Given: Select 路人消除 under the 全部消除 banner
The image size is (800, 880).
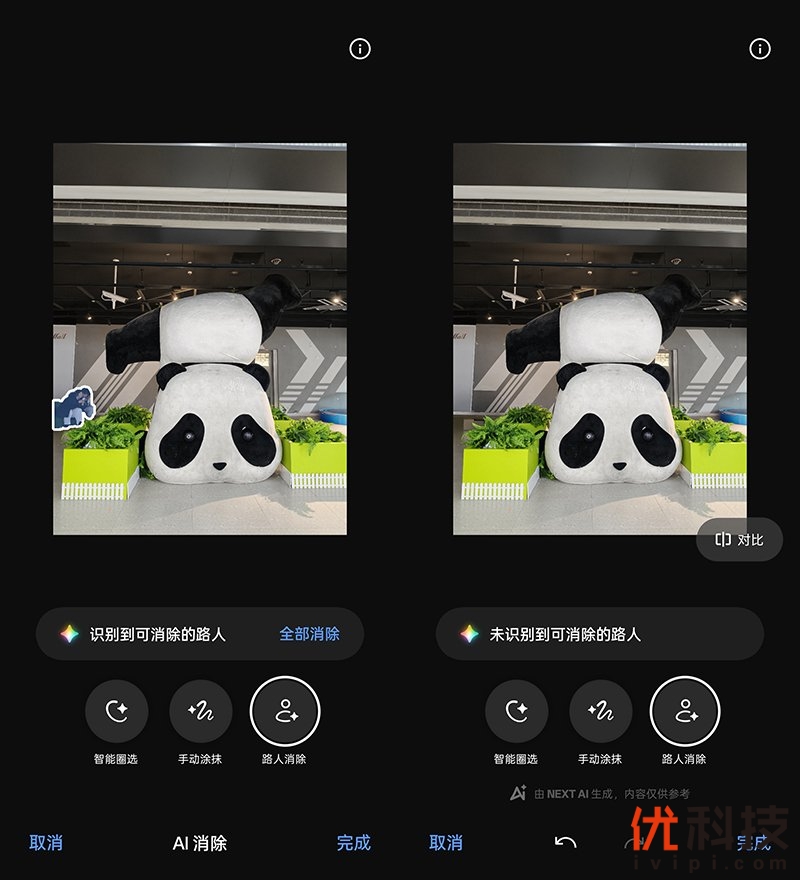Looking at the screenshot, I should (285, 712).
